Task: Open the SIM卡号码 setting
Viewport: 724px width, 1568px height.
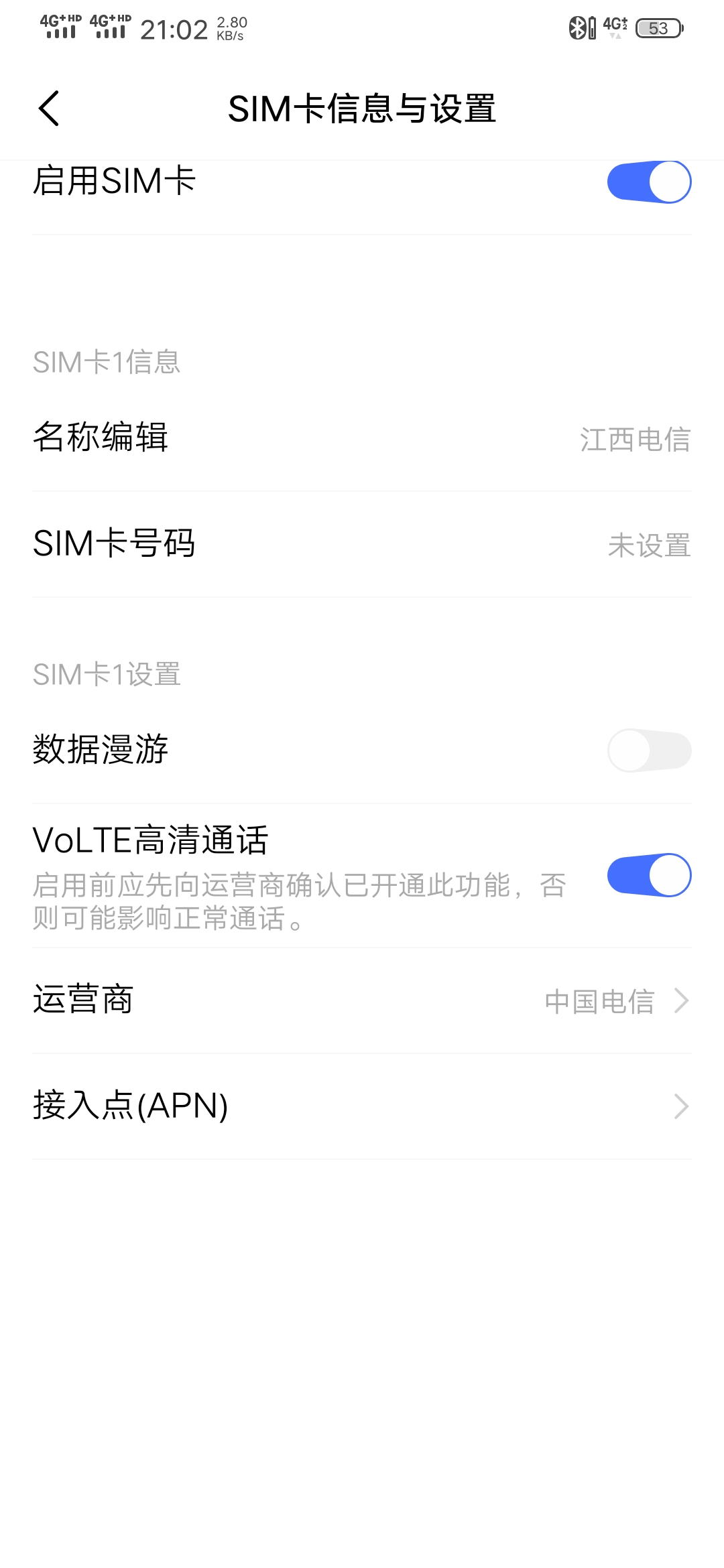Action: pyautogui.click(x=362, y=544)
